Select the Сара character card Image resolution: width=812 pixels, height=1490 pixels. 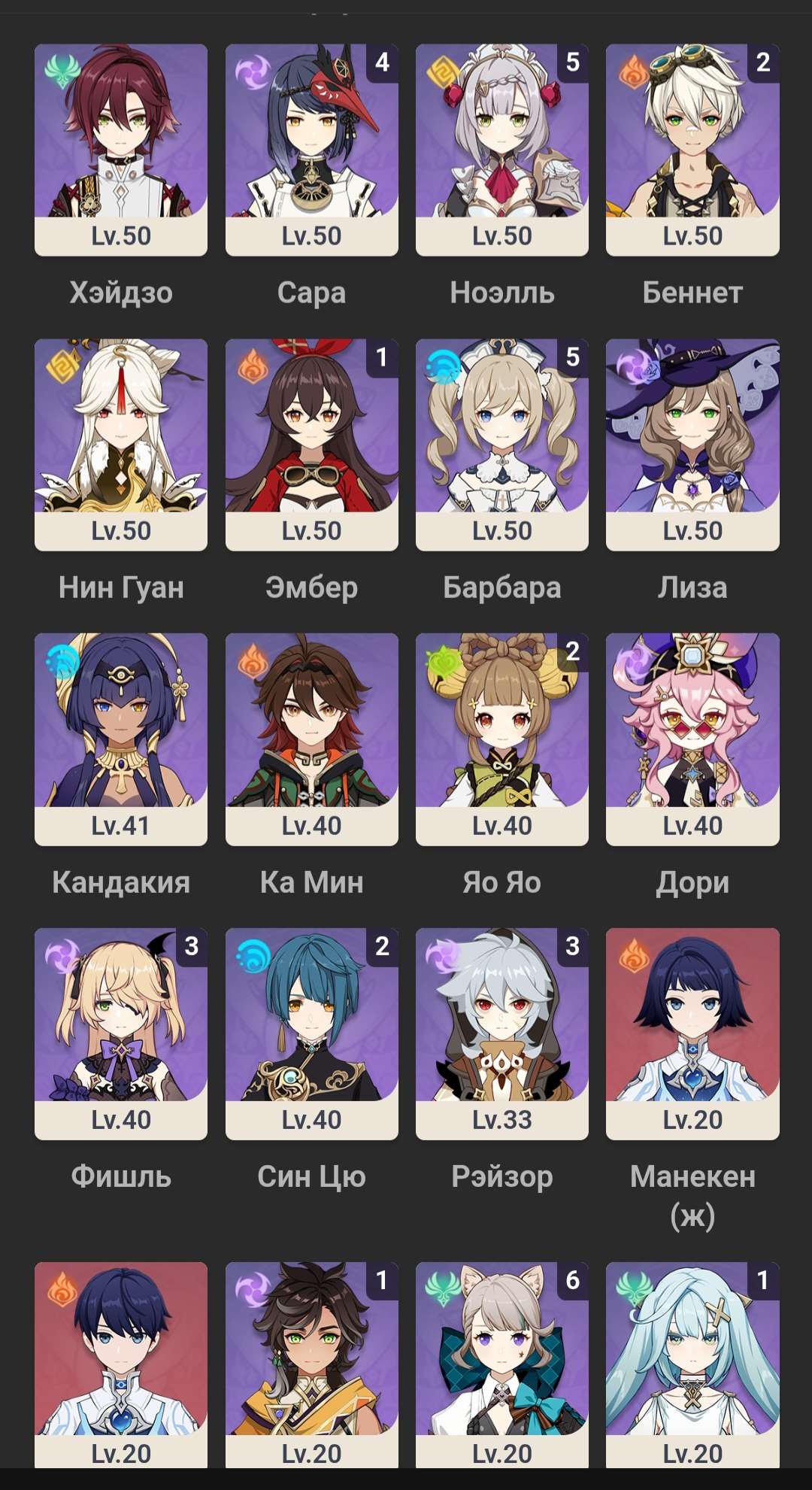pos(311,150)
